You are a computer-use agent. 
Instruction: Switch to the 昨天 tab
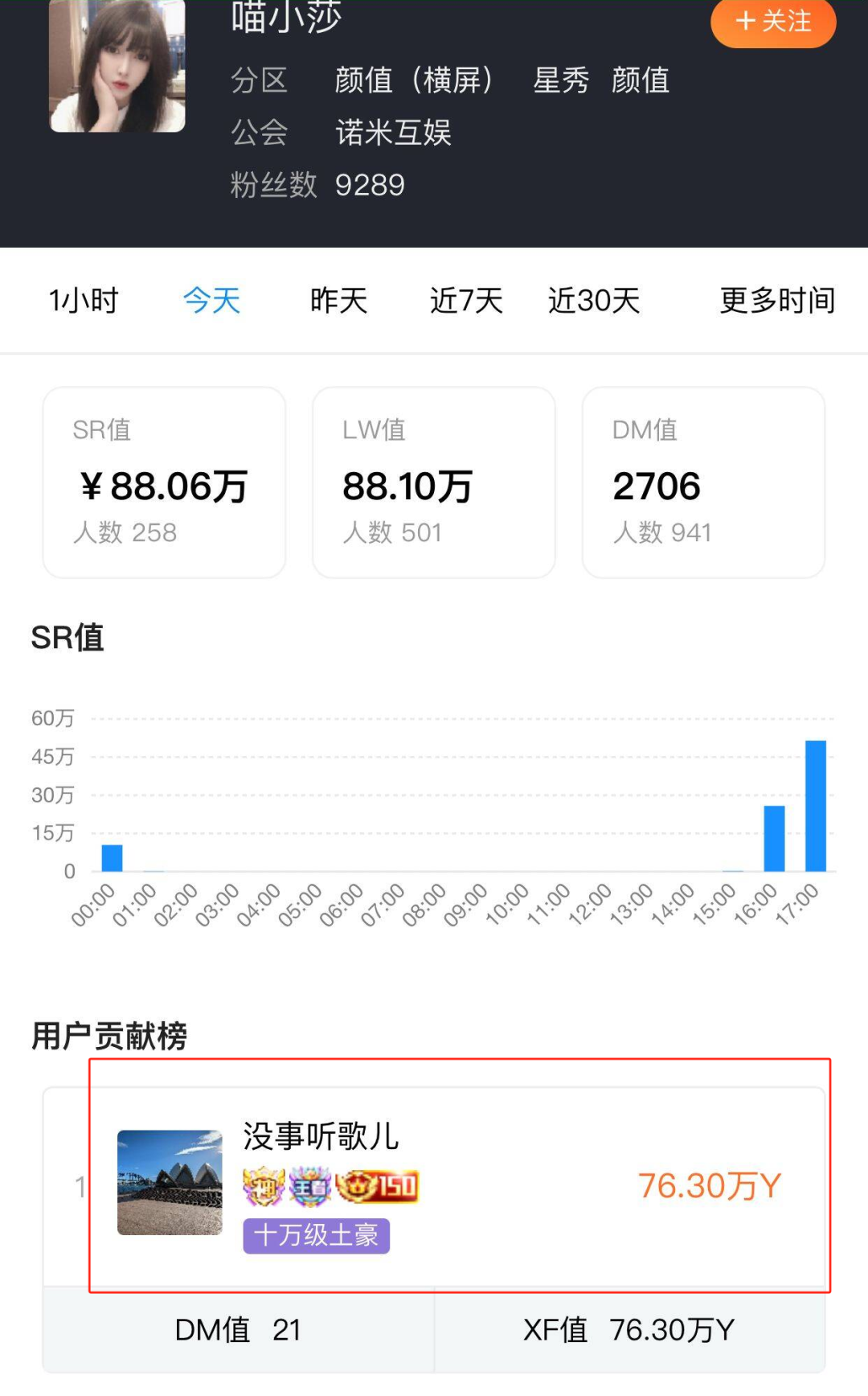point(339,301)
